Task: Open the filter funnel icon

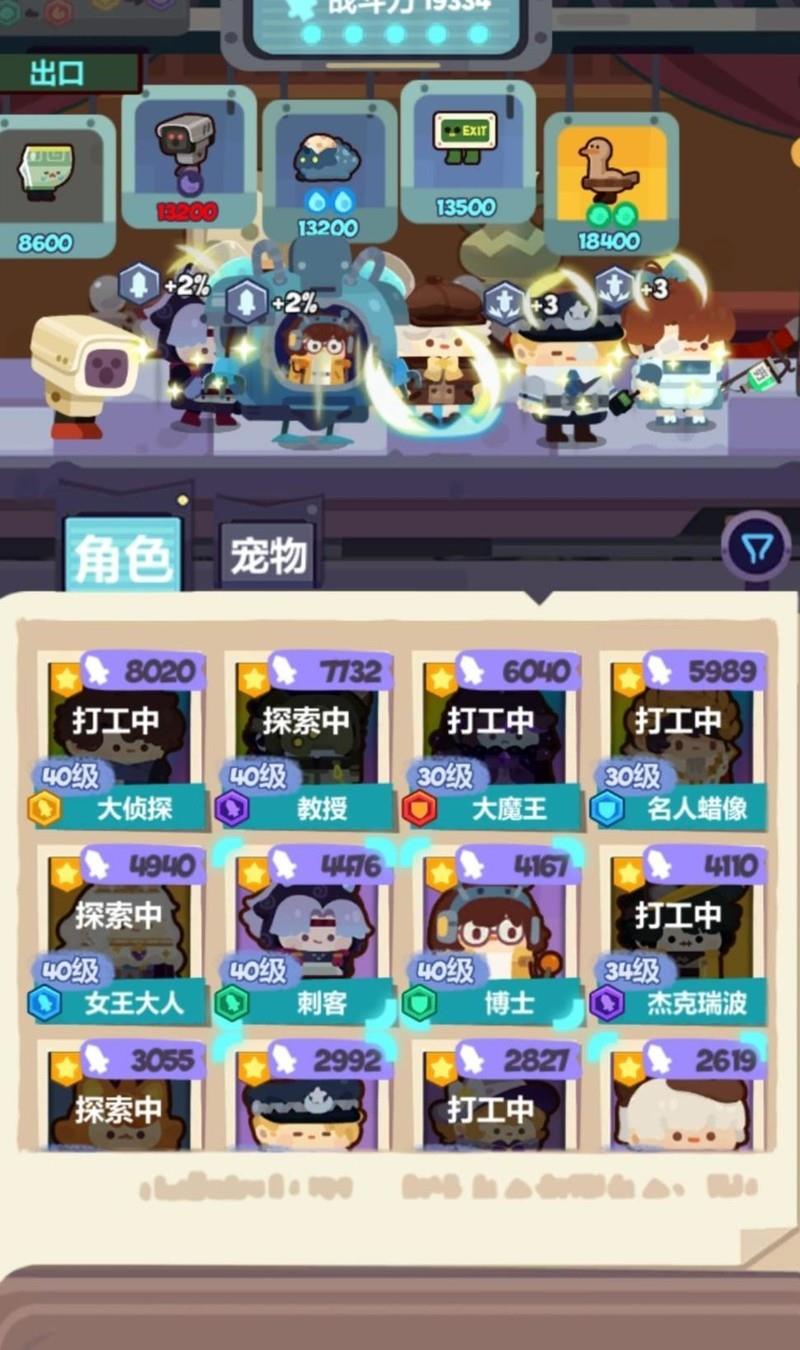Action: [757, 547]
